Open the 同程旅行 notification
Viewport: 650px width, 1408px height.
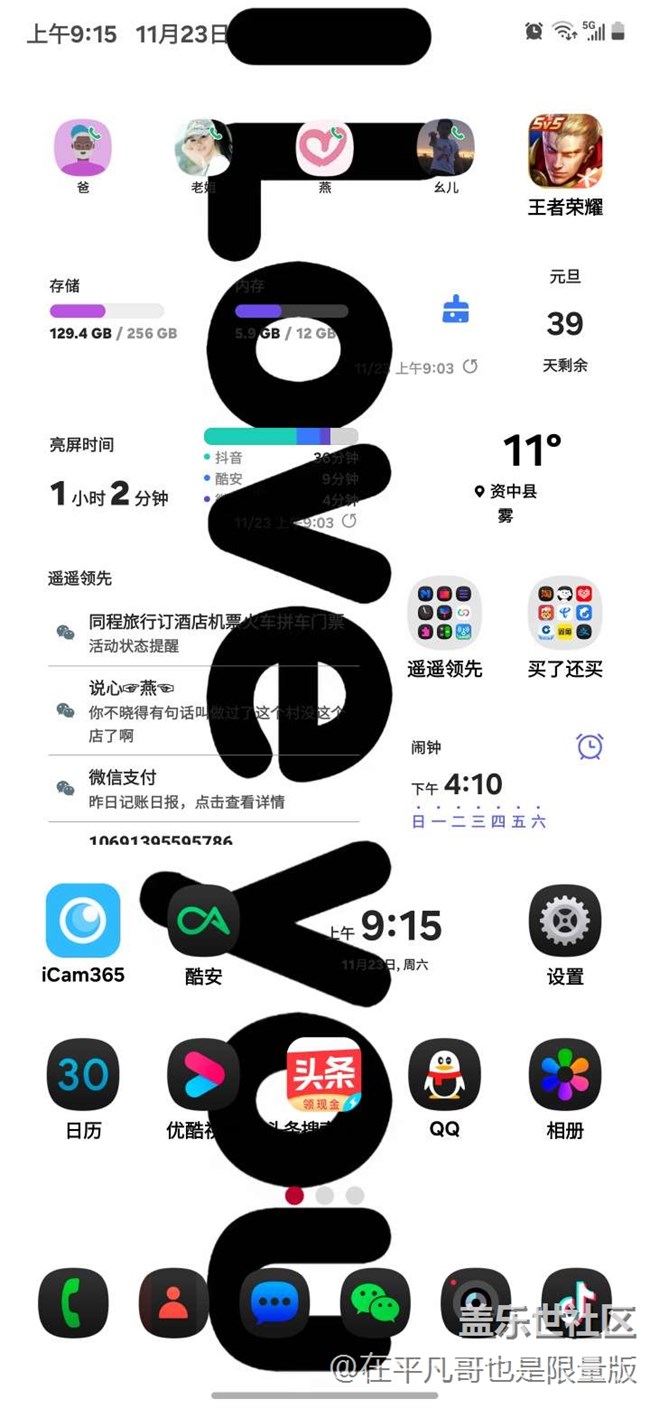(204, 633)
